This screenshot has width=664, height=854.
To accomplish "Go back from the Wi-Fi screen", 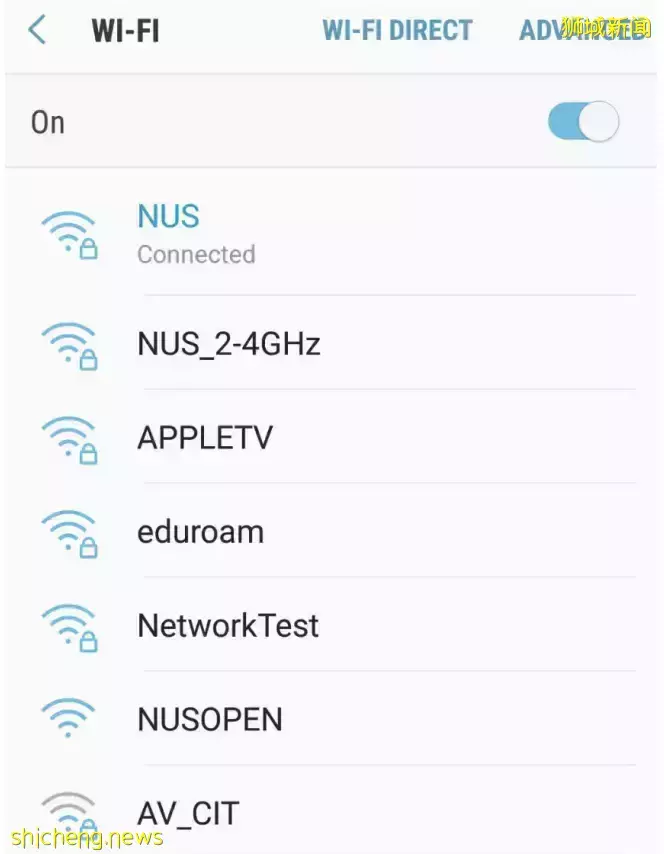I will tap(38, 31).
